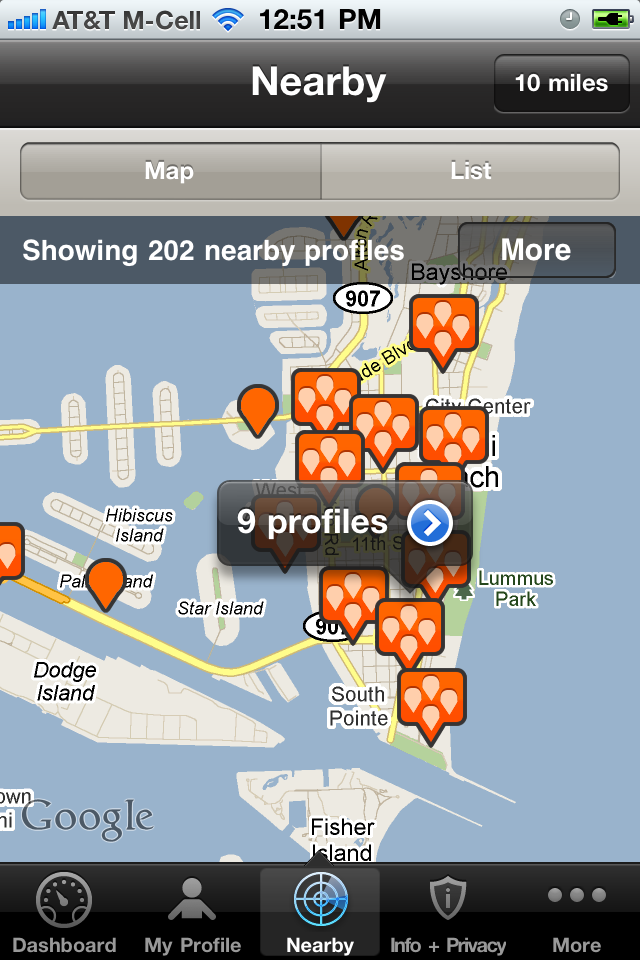Viewport: 640px width, 960px height.
Task: Load more nearby profiles
Action: 536,250
